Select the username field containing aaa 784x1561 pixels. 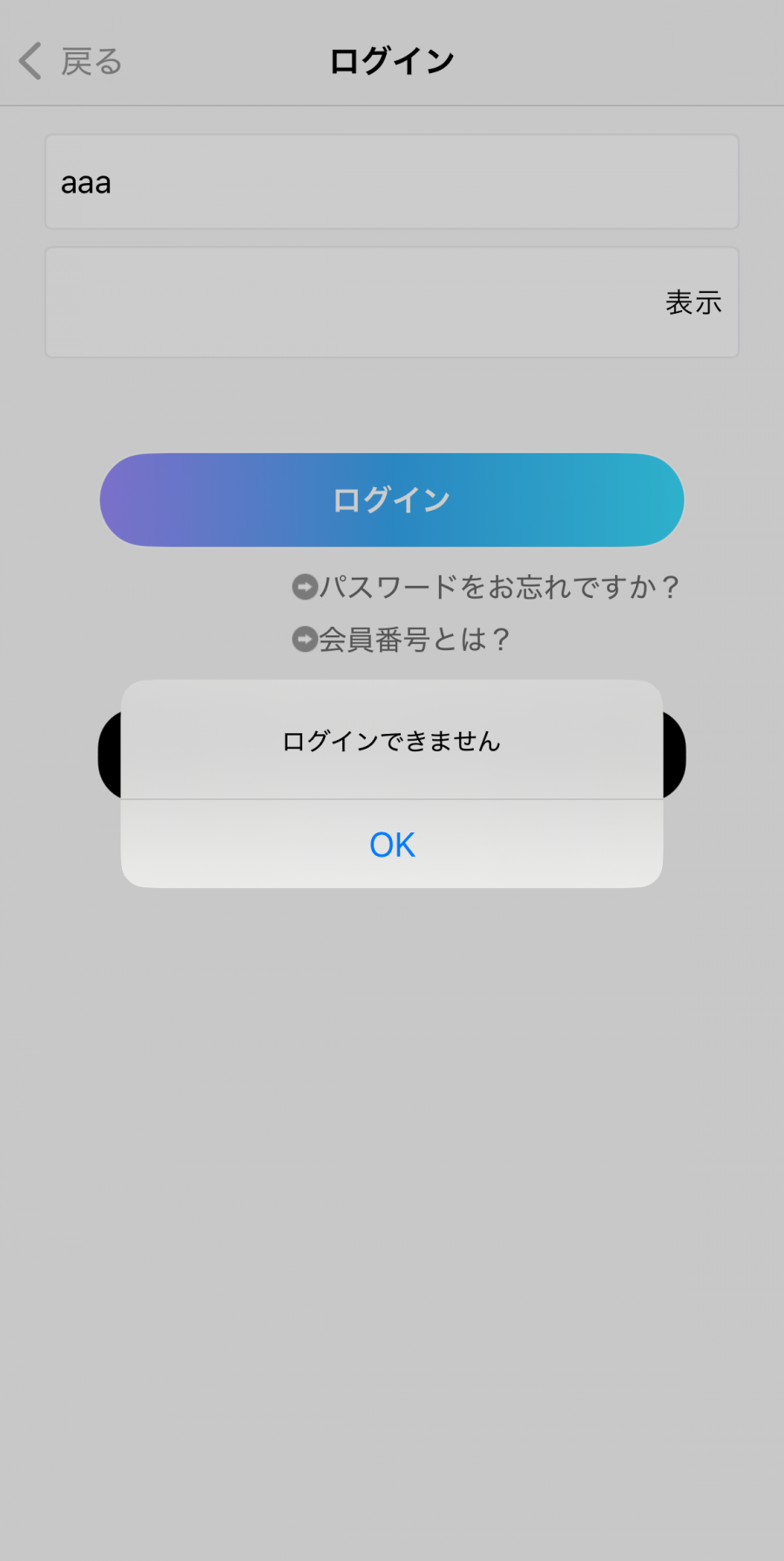(x=391, y=181)
